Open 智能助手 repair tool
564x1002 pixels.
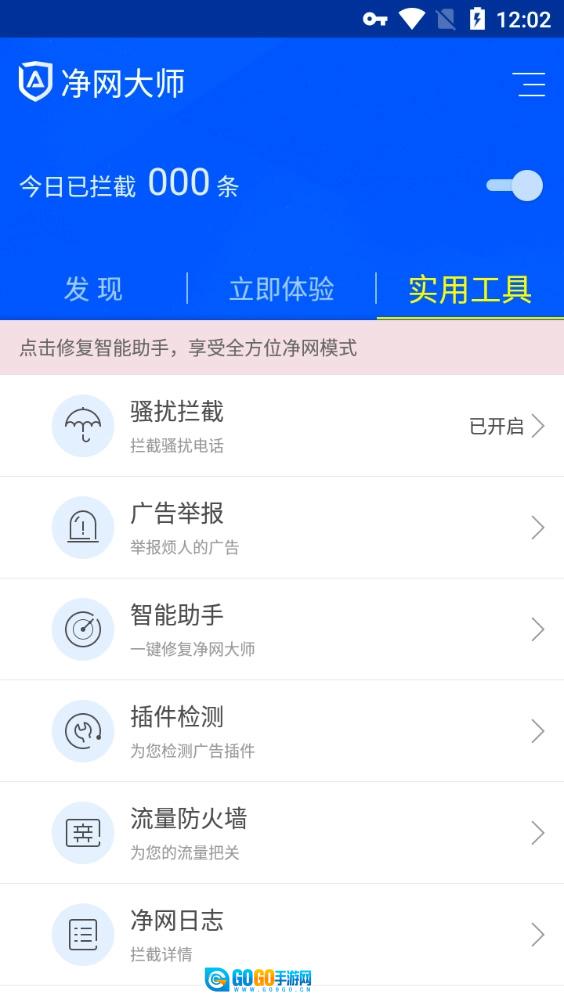(282, 629)
